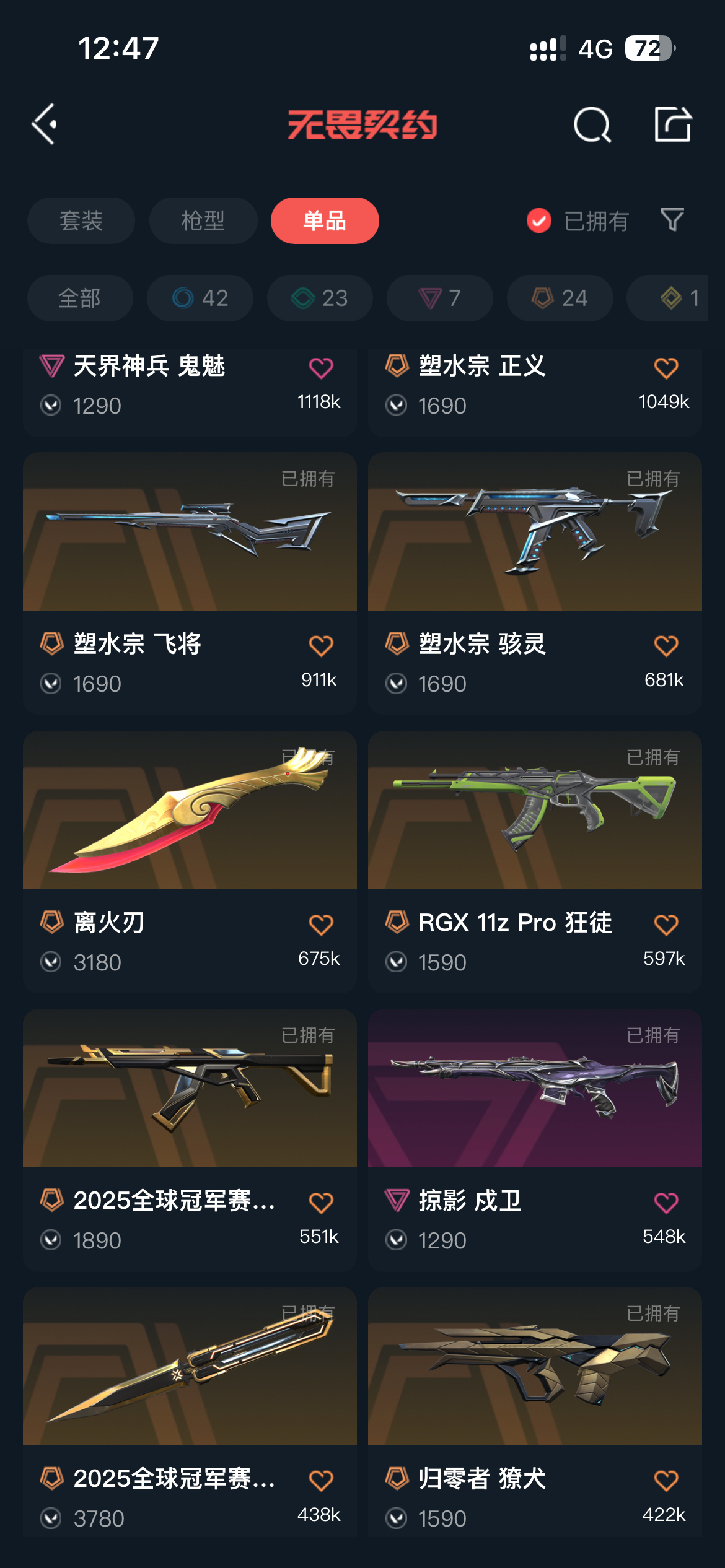Select the 全部 rarity chip
The height and width of the screenshot is (1568, 725).
80,298
